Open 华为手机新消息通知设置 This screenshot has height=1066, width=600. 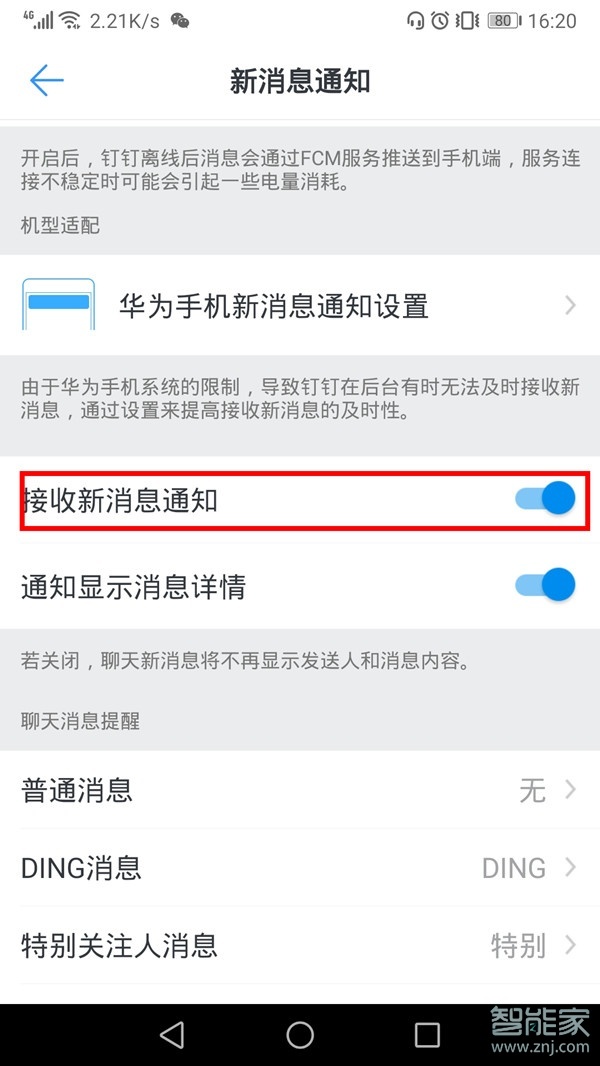[300, 305]
